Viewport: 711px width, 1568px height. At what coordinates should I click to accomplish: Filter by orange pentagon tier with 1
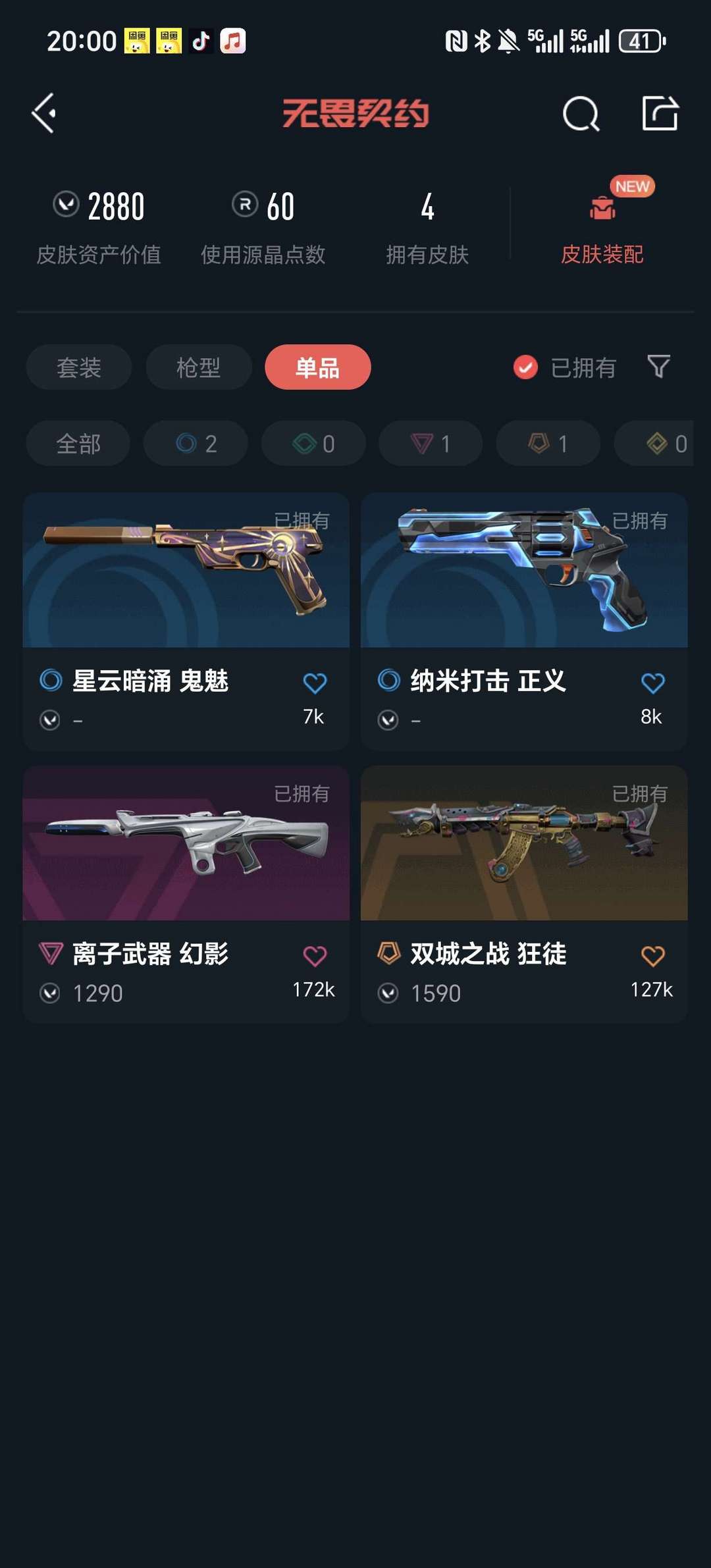pos(548,444)
